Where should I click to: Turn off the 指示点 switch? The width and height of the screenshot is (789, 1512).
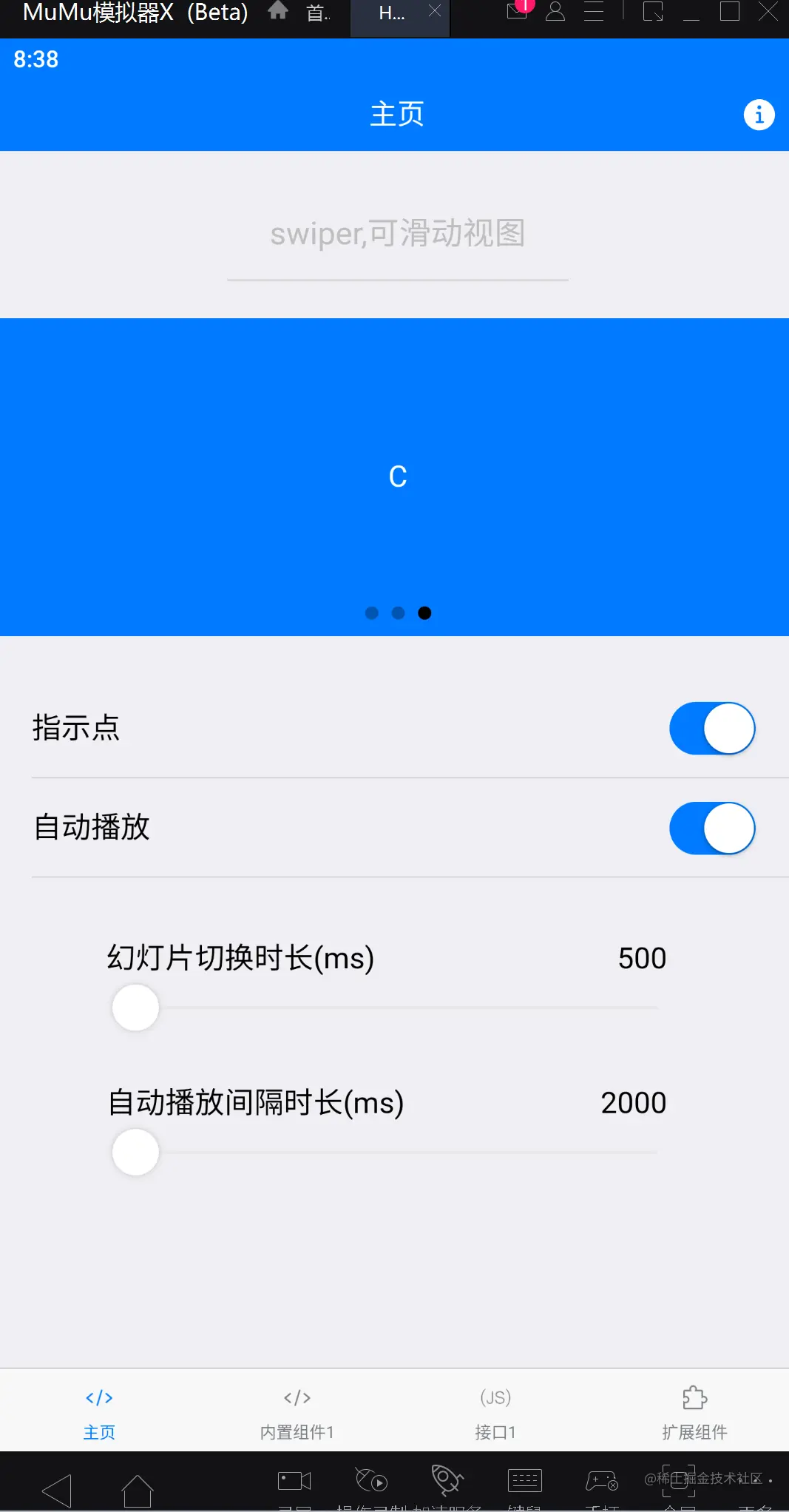[711, 729]
